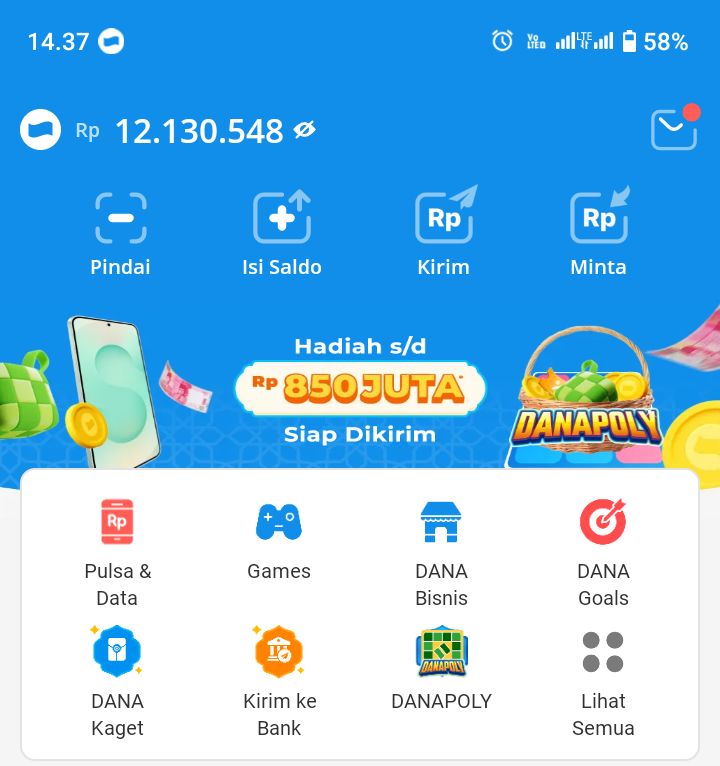
Task: Show all services via Lihat Semua
Action: tap(604, 651)
